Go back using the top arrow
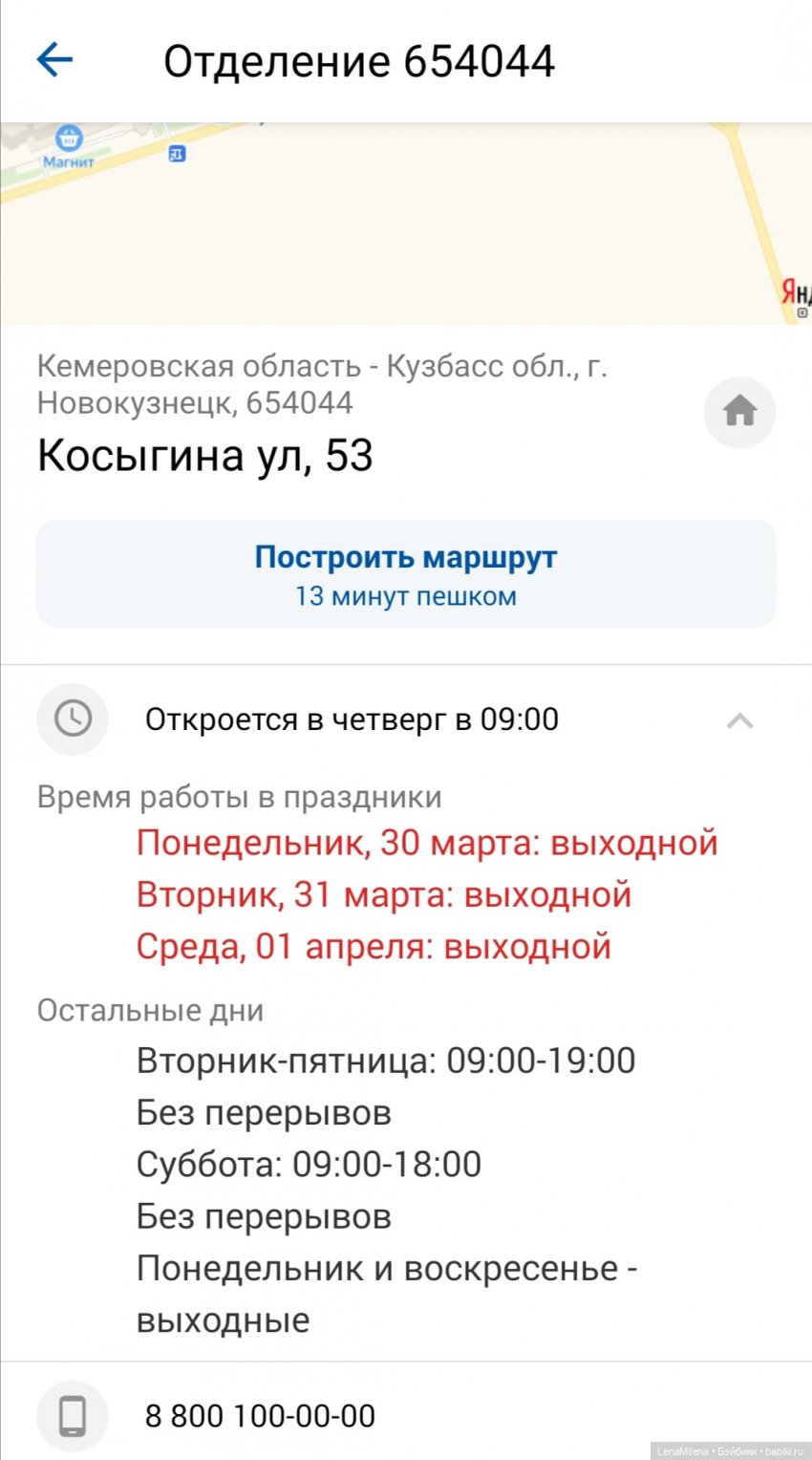The image size is (812, 1460). click(x=54, y=60)
